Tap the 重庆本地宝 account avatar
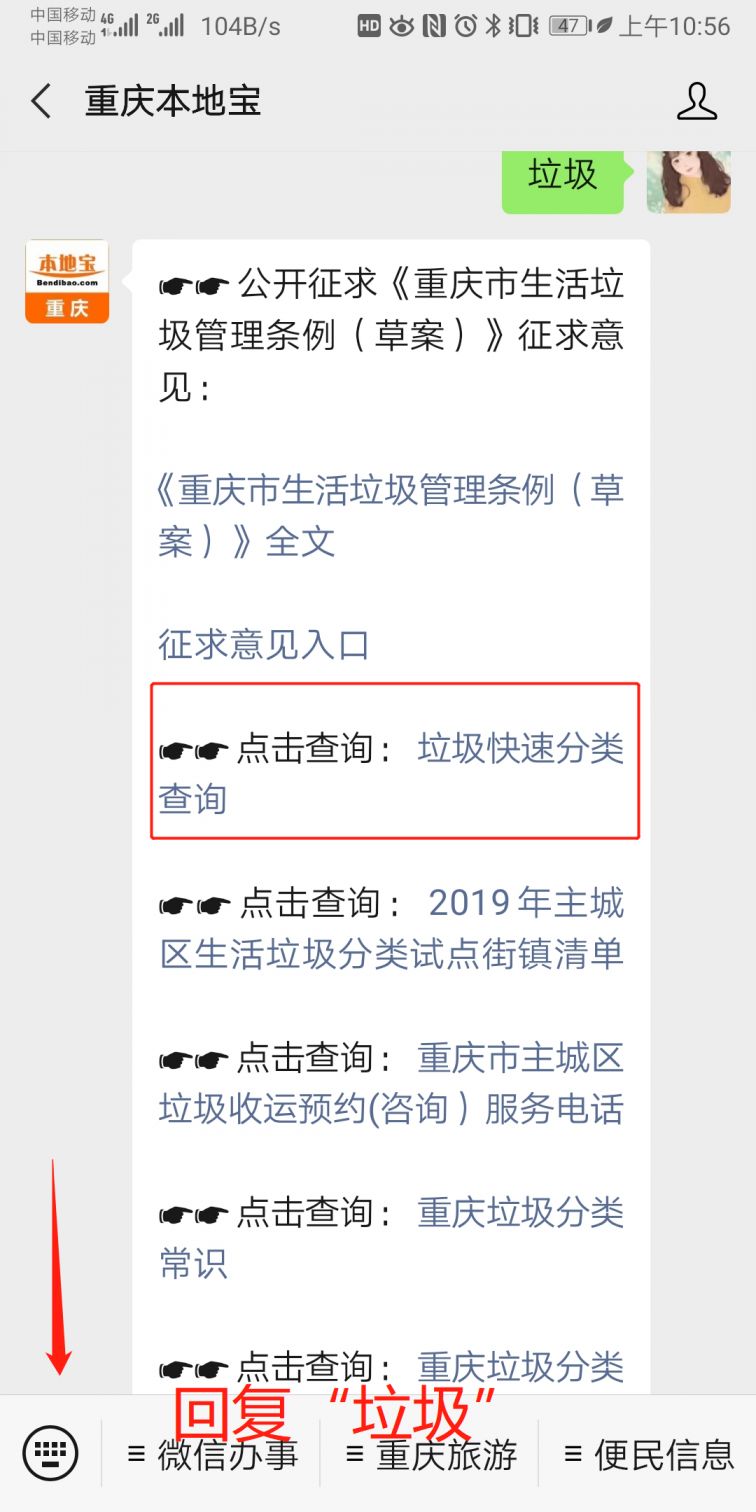This screenshot has height=1512, width=756. tap(67, 281)
